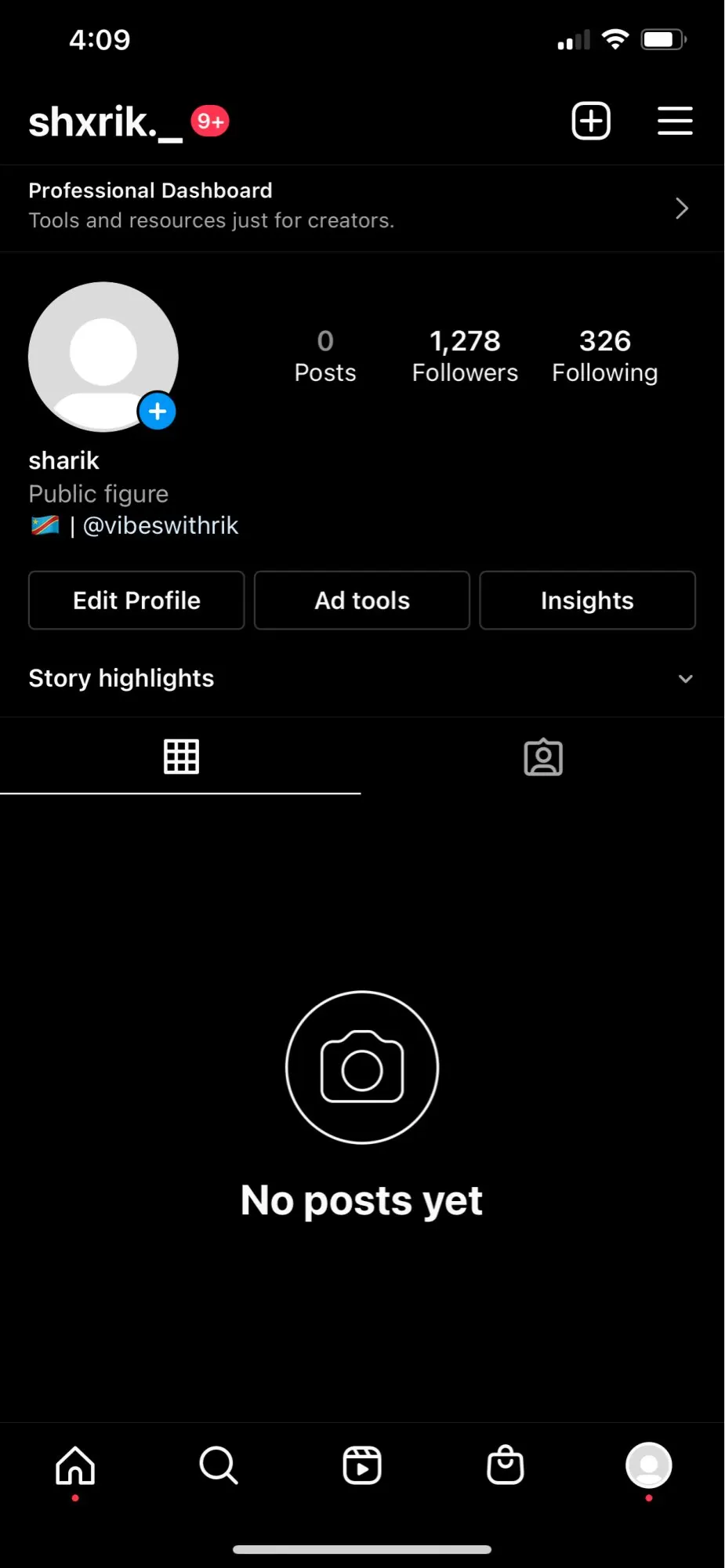Open Ad tools

(362, 601)
